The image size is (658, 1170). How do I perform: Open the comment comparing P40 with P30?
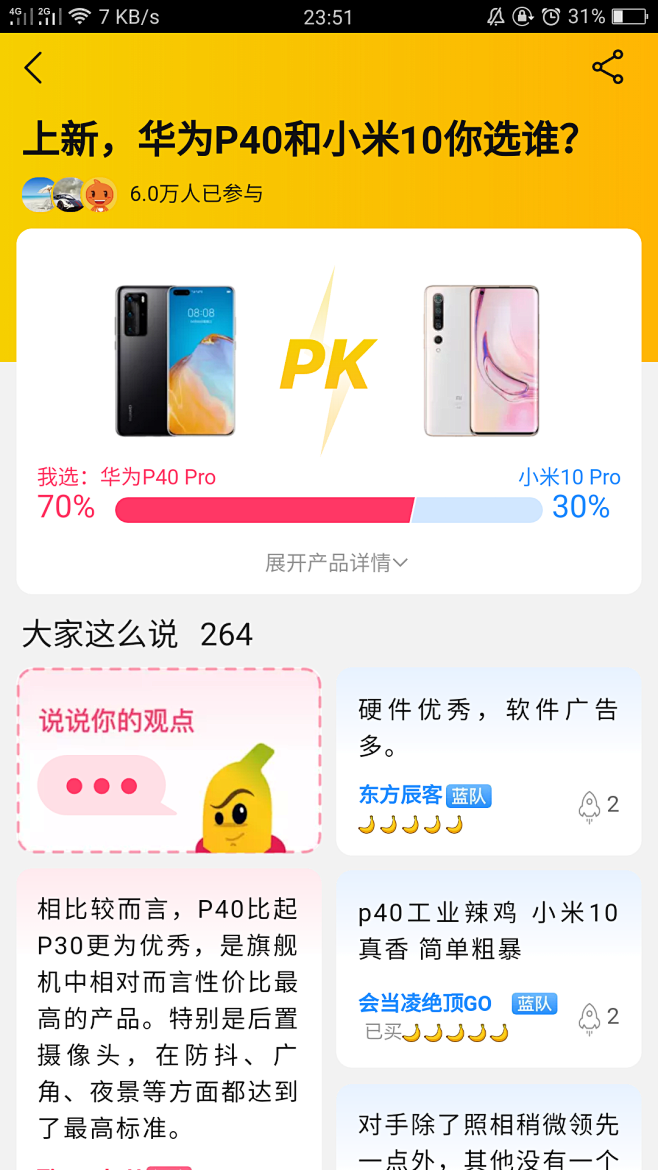pyautogui.click(x=168, y=1020)
